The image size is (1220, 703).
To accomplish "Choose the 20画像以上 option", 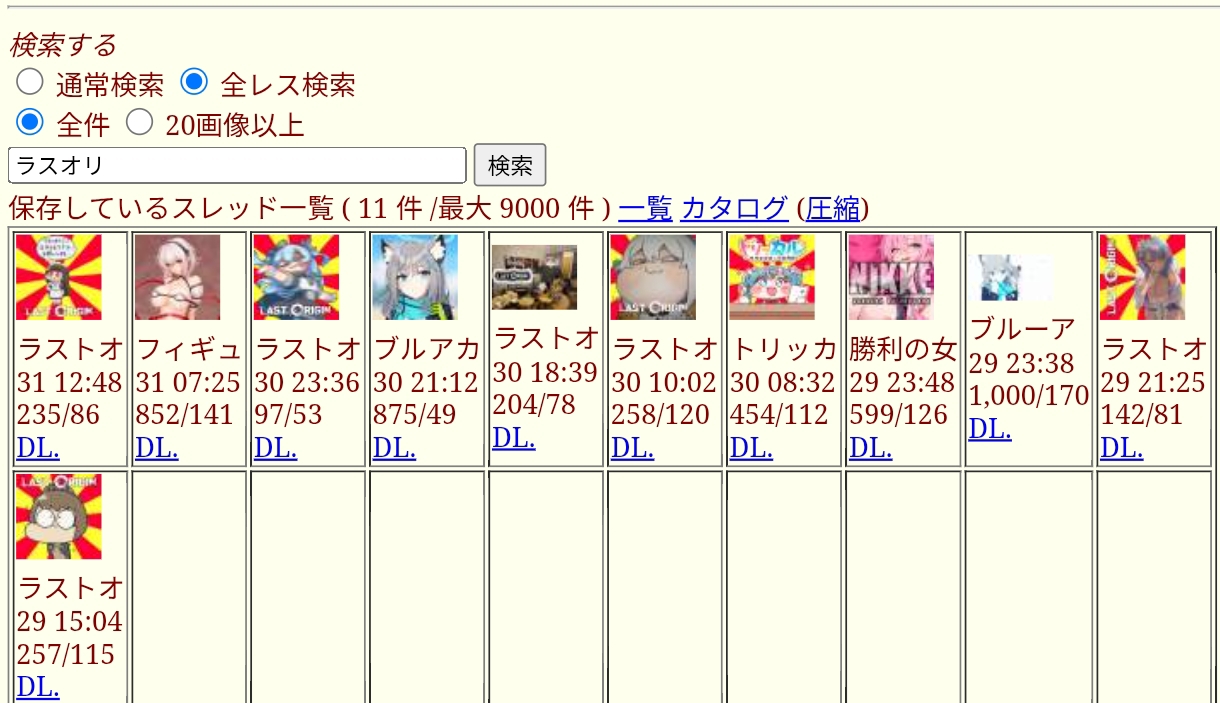I will pyautogui.click(x=139, y=122).
